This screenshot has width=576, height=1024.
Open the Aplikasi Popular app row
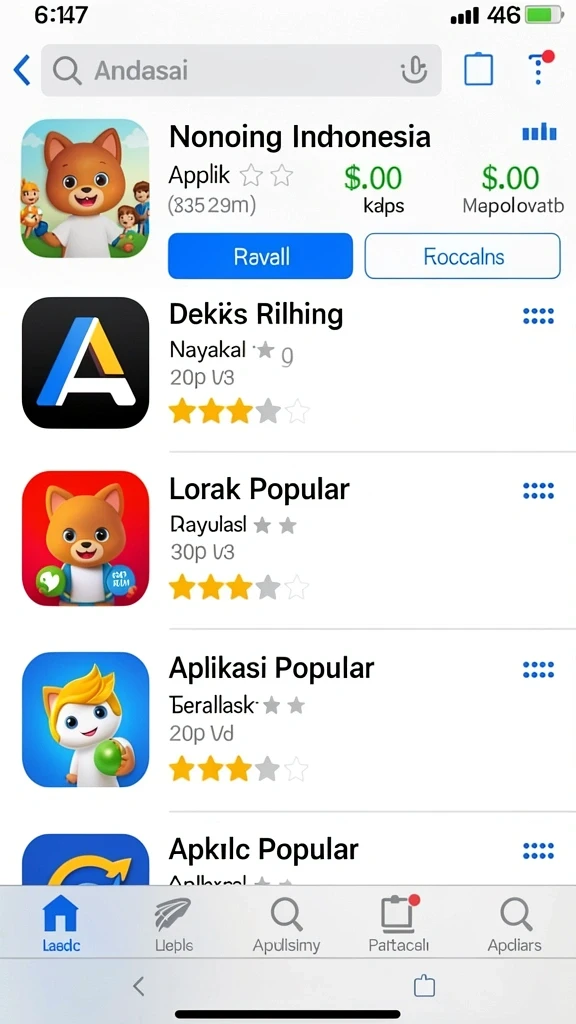[288, 720]
